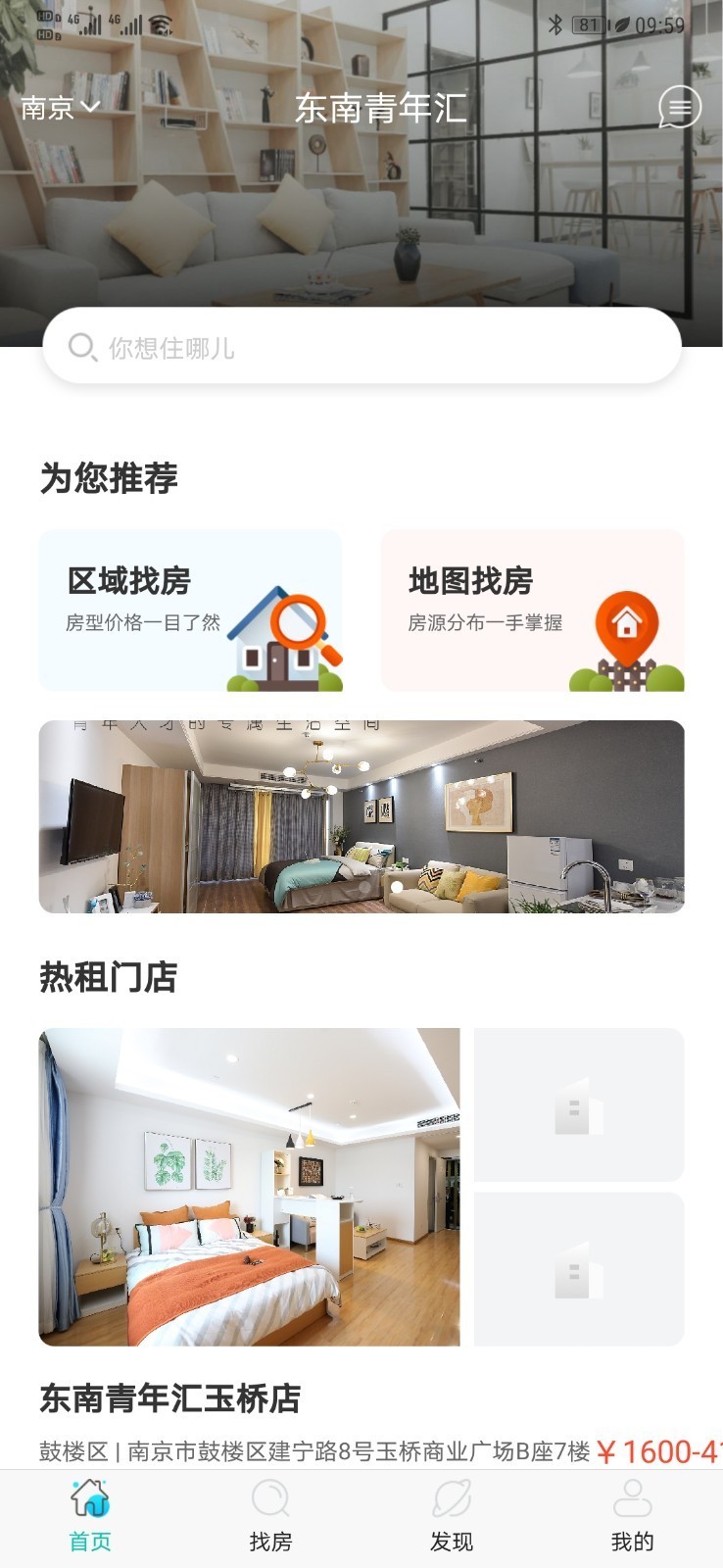Open the messages chat icon
Viewport: 723px width, 1568px height.
(x=679, y=107)
